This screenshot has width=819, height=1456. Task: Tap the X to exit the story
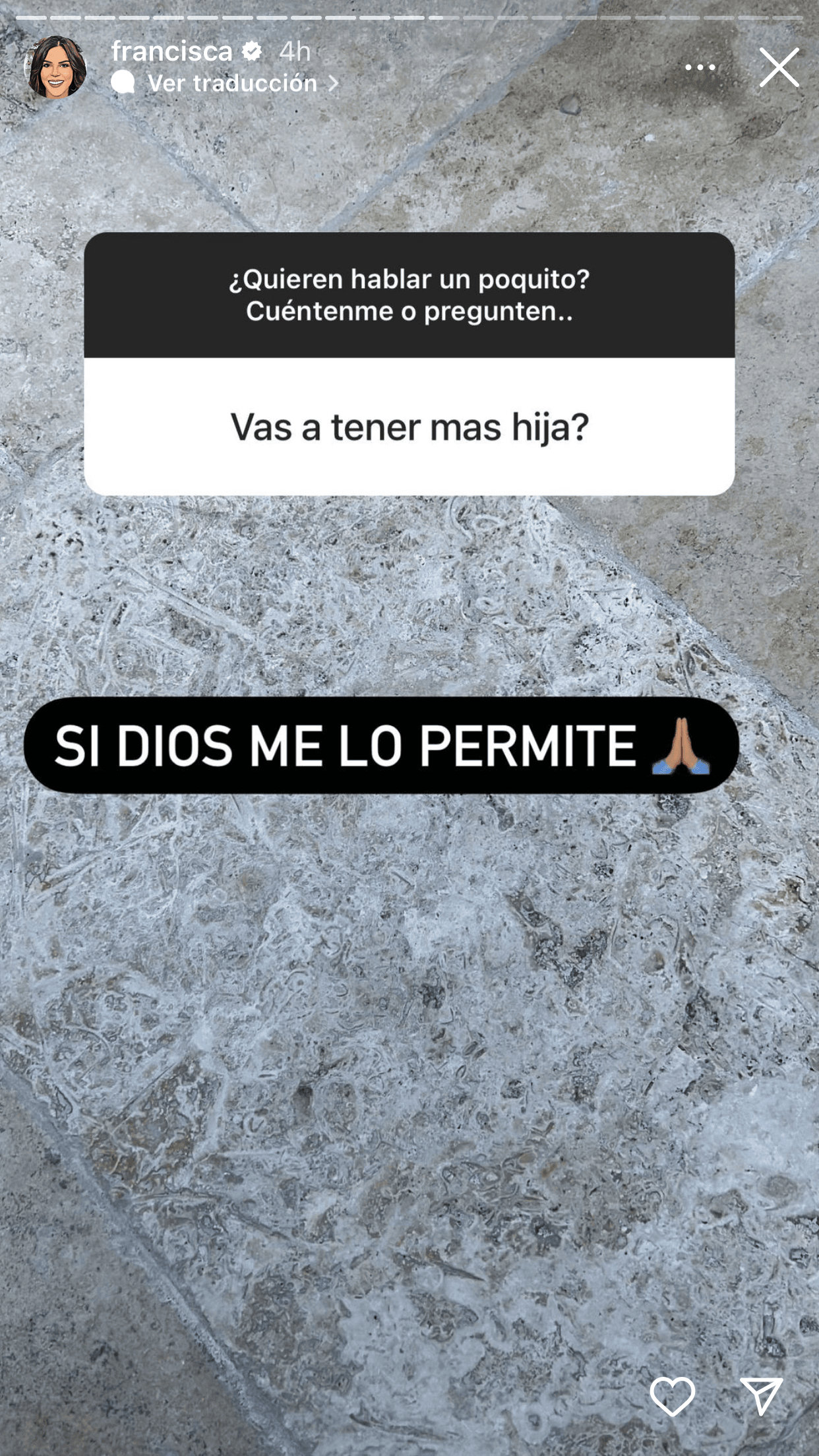click(779, 66)
